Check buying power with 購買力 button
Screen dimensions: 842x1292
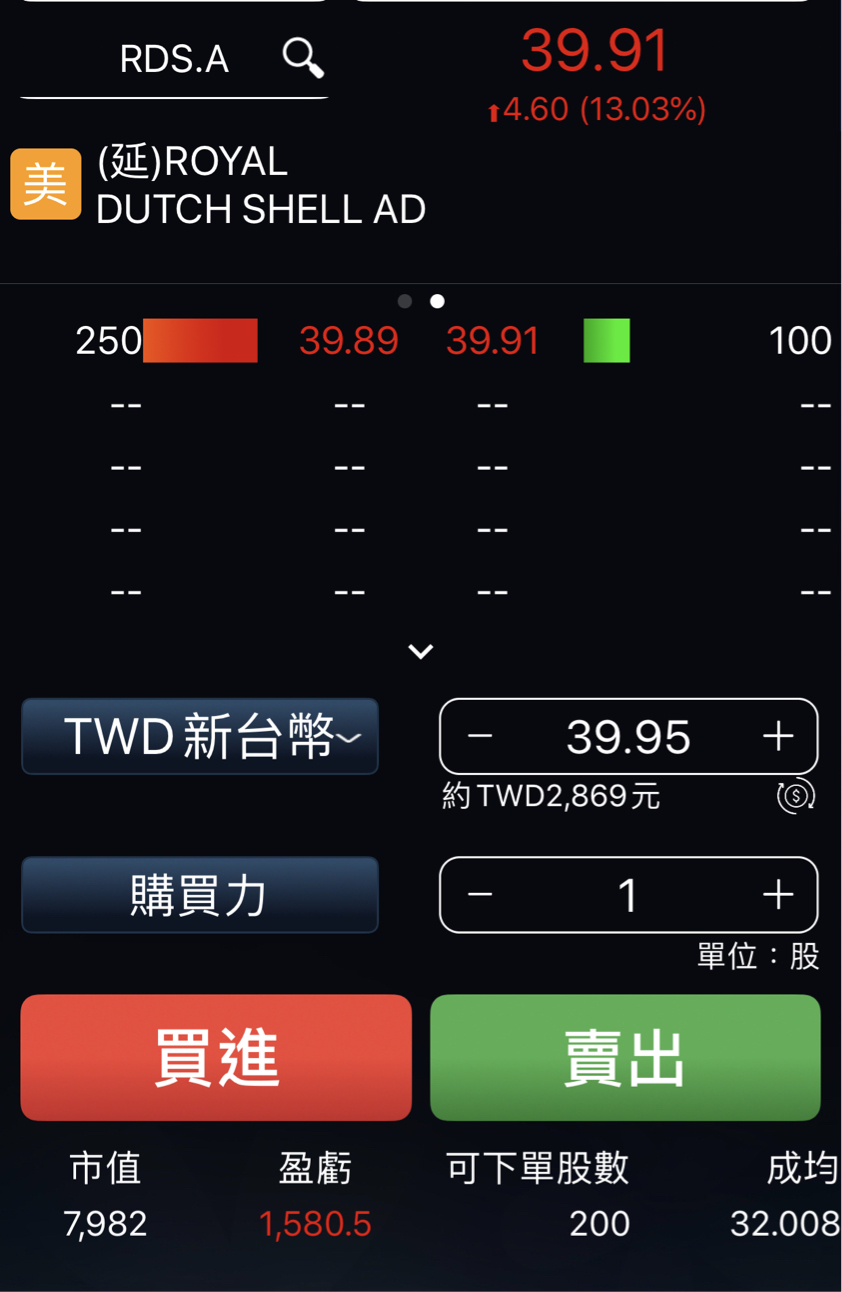[200, 895]
